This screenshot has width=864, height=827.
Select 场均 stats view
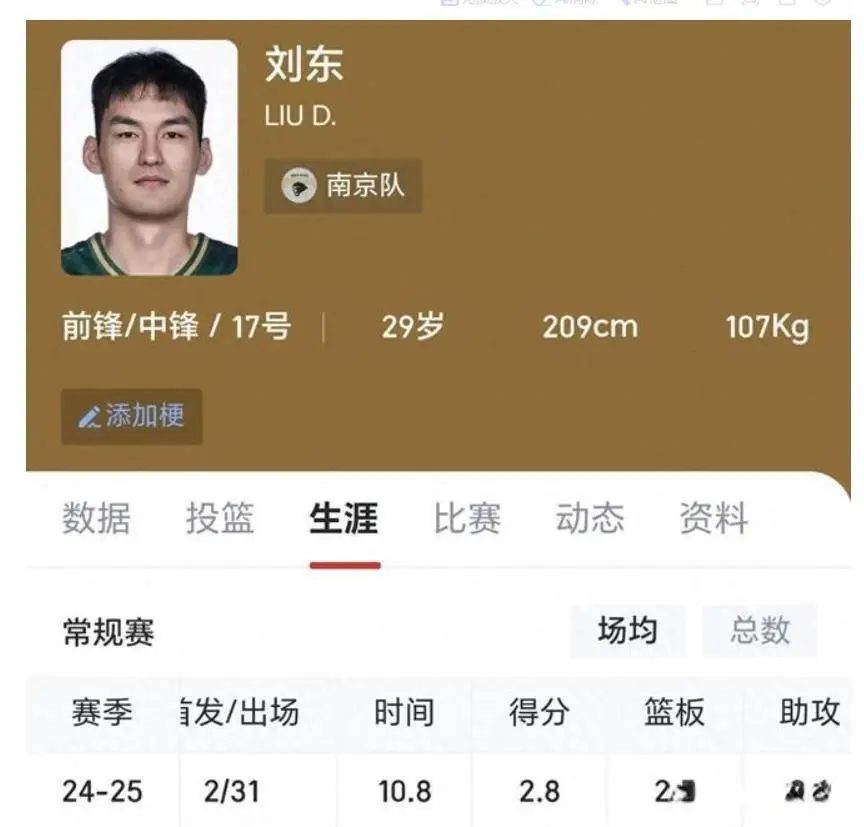pos(628,631)
